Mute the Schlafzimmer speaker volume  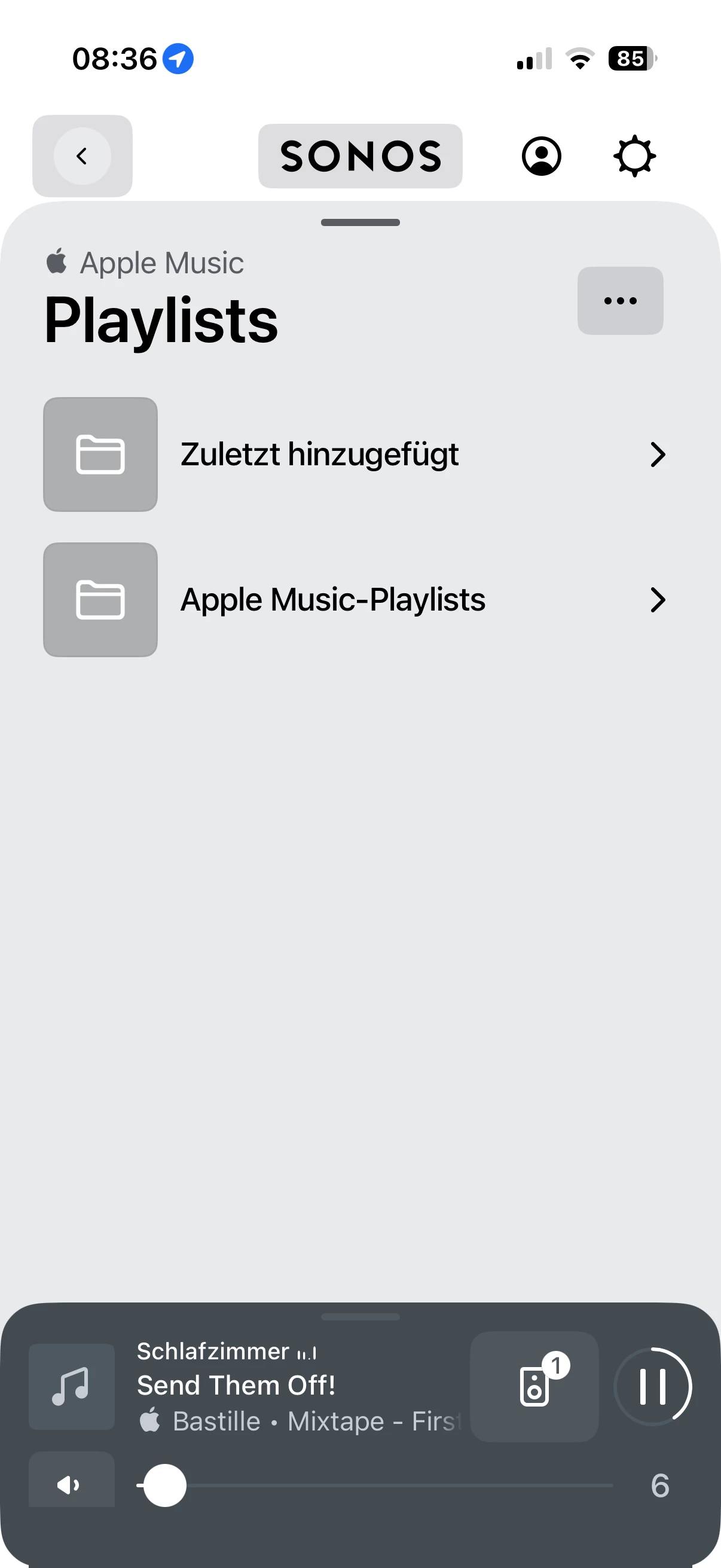pyautogui.click(x=71, y=1485)
